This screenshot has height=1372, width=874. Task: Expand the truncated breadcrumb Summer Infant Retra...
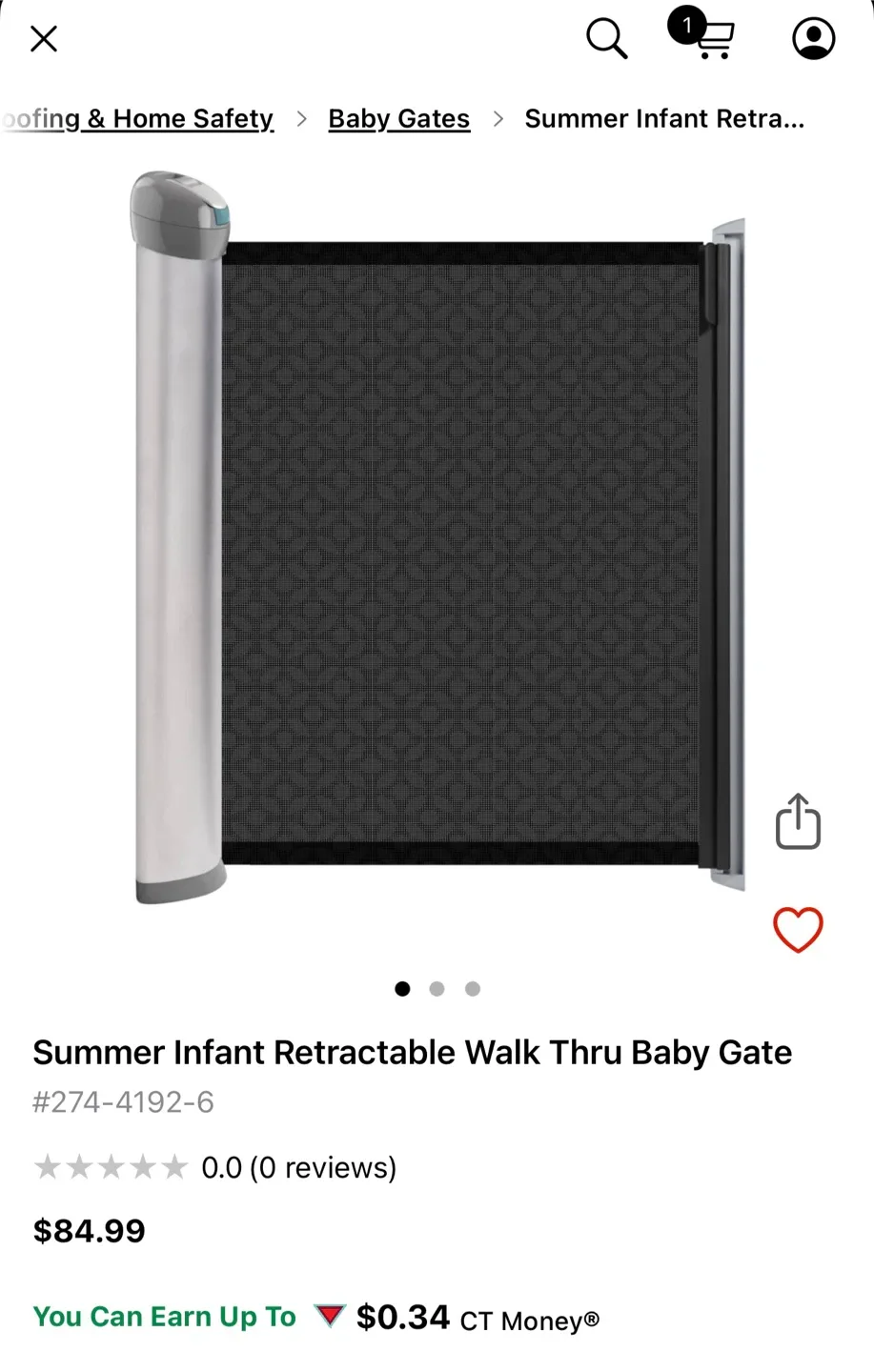point(664,118)
